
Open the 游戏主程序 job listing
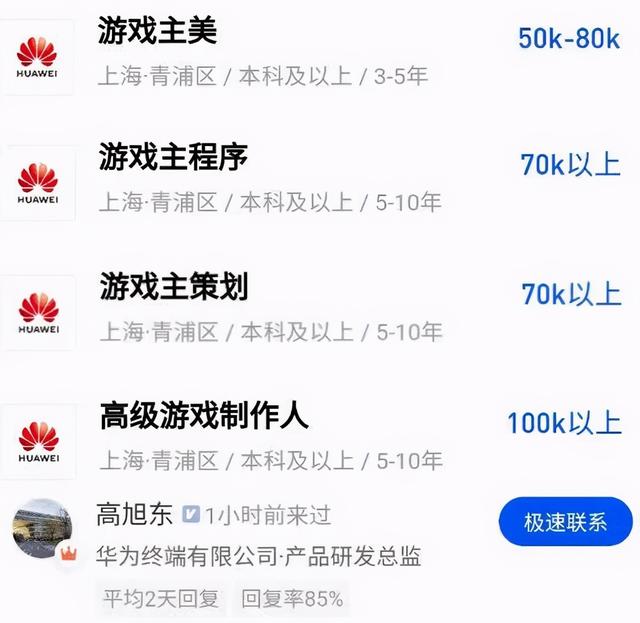point(173,157)
